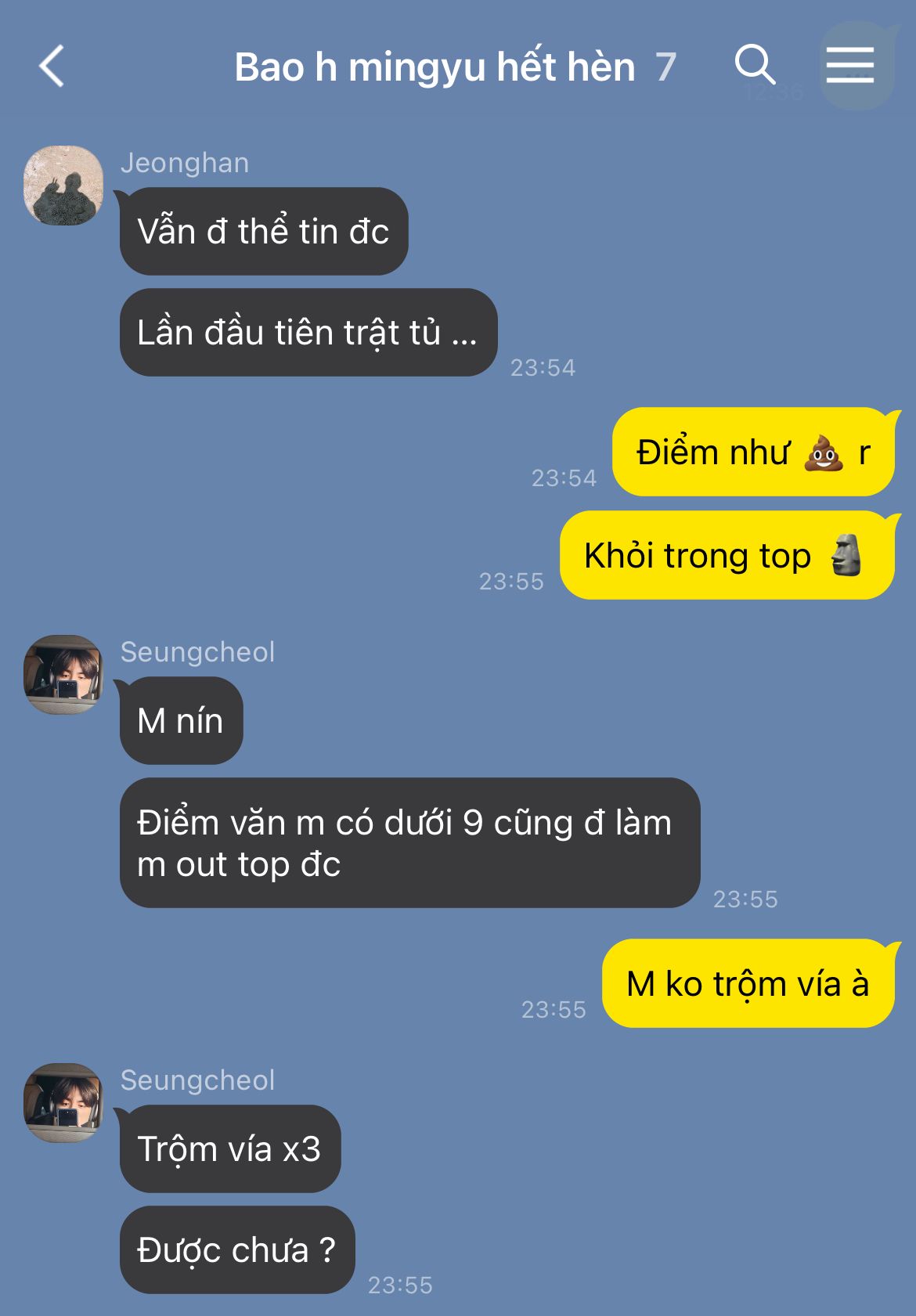The image size is (916, 1316).
Task: Go back to the chat list
Action: click(x=52, y=66)
